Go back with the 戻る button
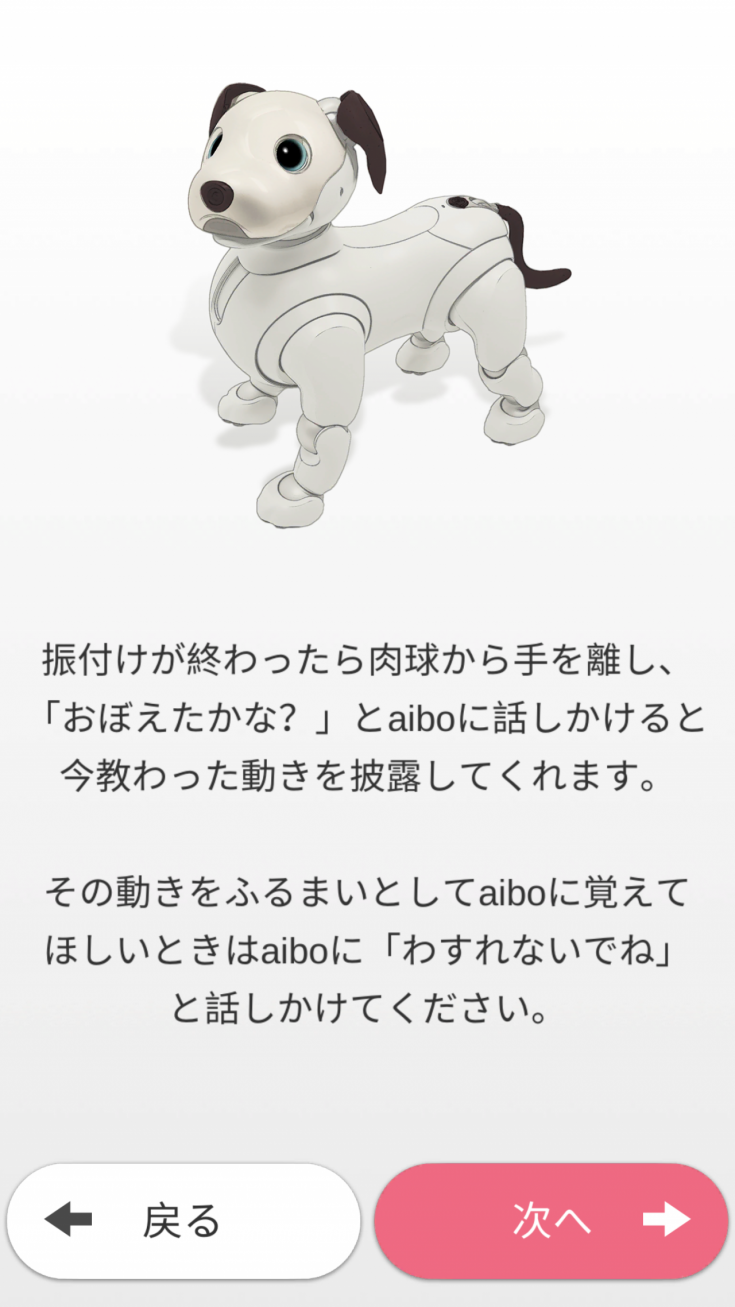735x1307 pixels. [183, 1220]
